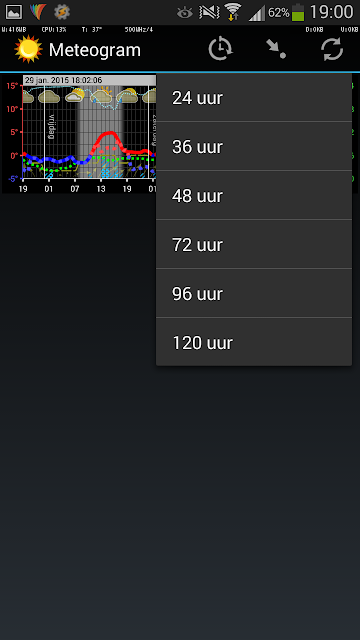Open the location arrow icon
Image resolution: width=360 pixels, height=640 pixels.
click(276, 50)
